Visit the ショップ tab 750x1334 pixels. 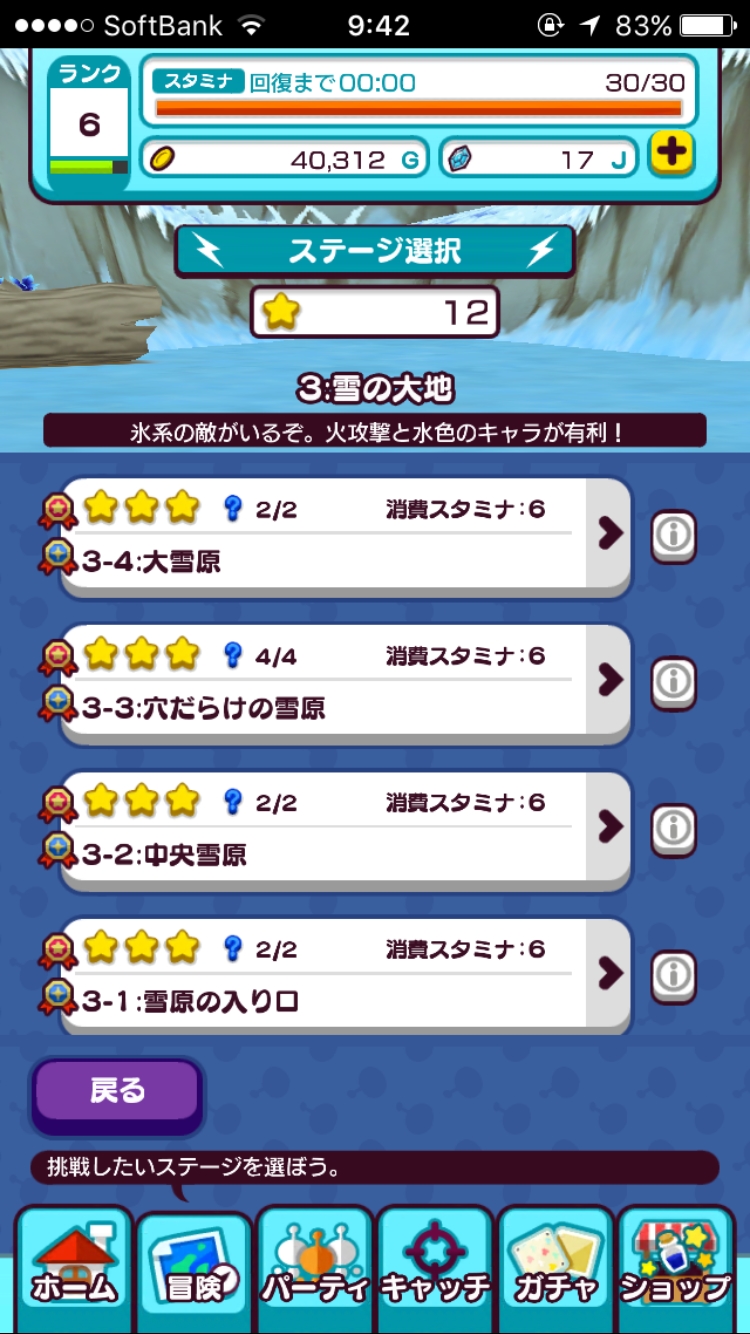click(x=676, y=1268)
